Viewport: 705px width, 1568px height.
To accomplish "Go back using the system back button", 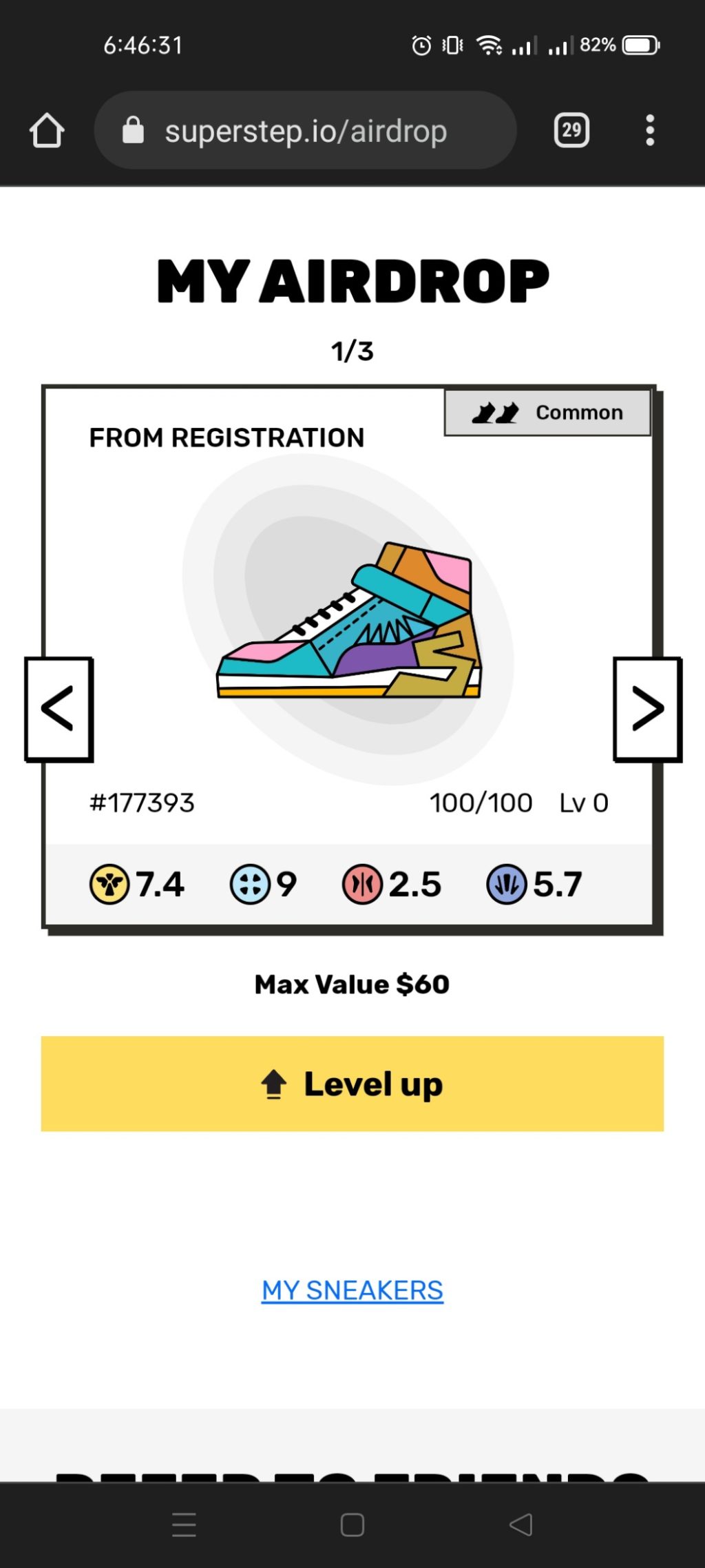I will coord(521,1525).
